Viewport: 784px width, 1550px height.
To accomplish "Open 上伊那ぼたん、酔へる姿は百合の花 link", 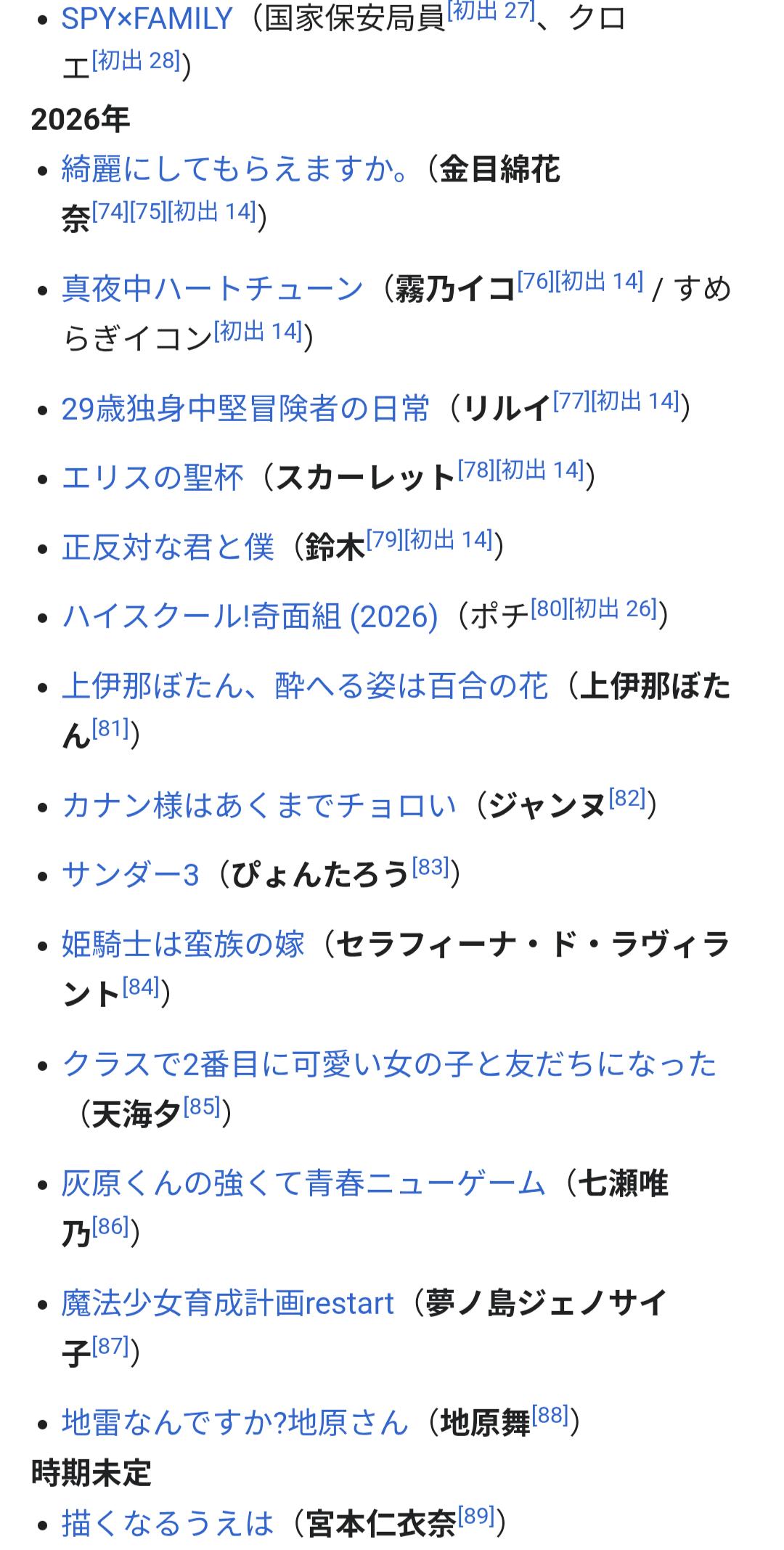I will pos(305,686).
